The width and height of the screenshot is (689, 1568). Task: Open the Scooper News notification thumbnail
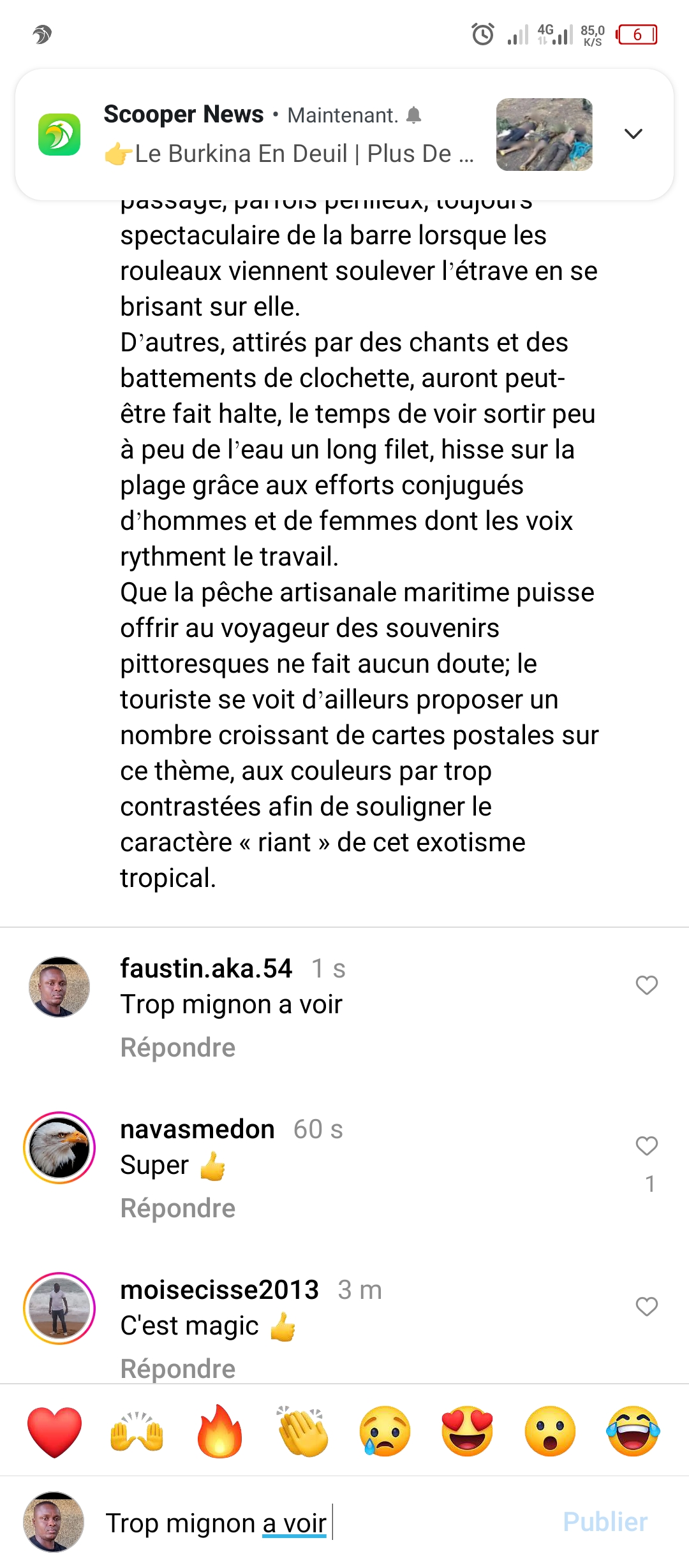(544, 135)
